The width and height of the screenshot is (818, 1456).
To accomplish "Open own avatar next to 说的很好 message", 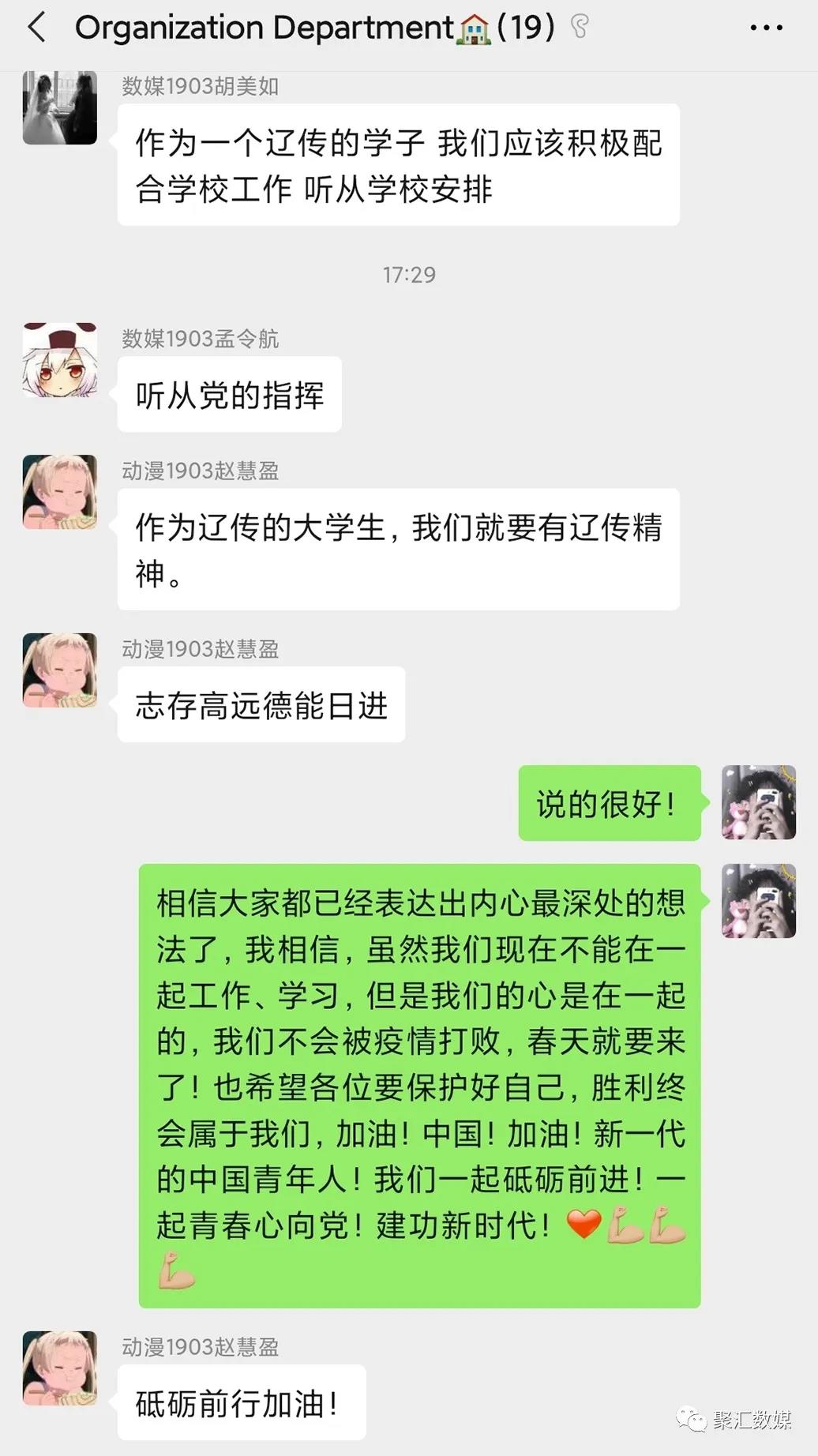I will tap(758, 801).
